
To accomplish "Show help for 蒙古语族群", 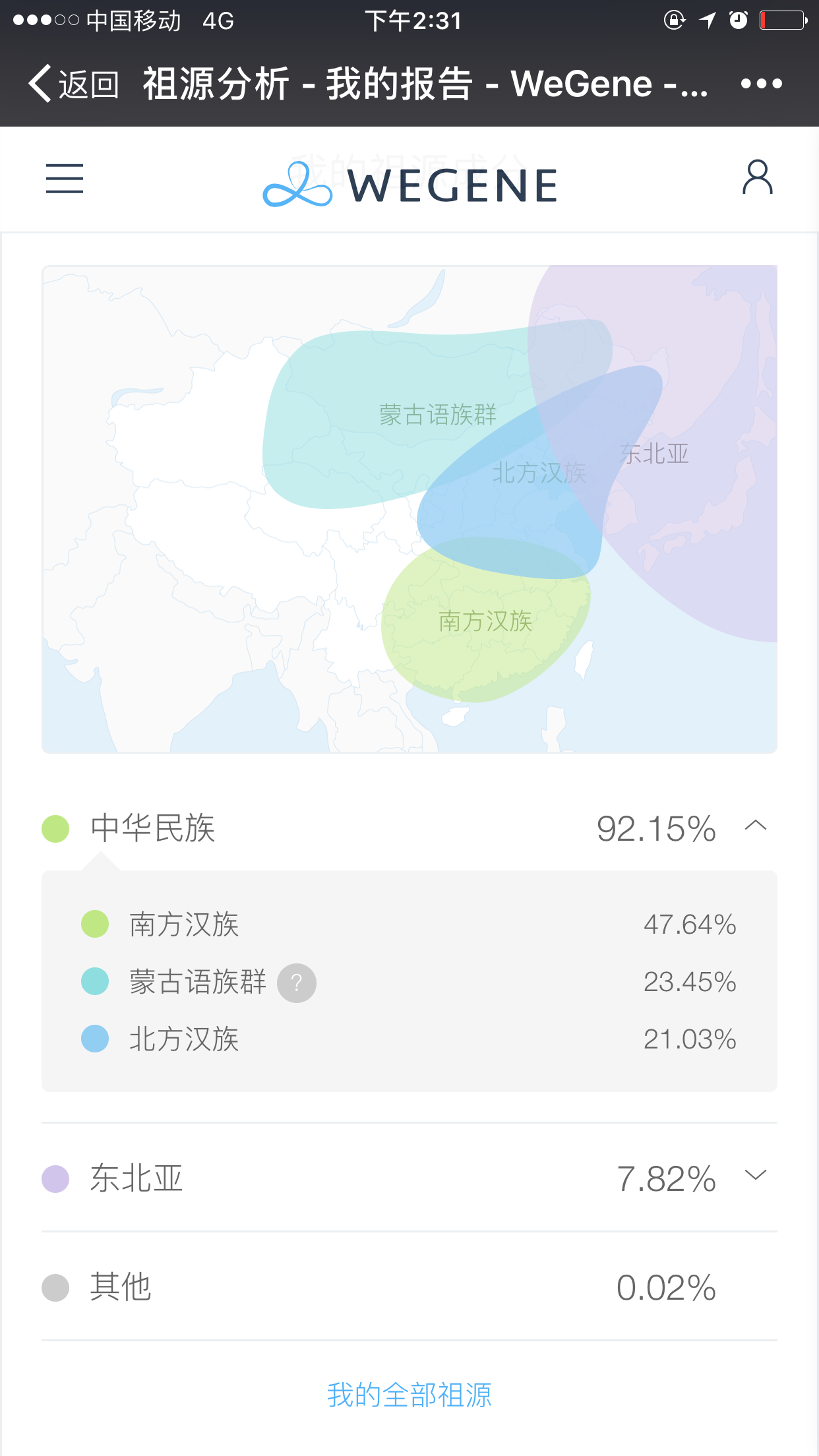I will [x=297, y=983].
